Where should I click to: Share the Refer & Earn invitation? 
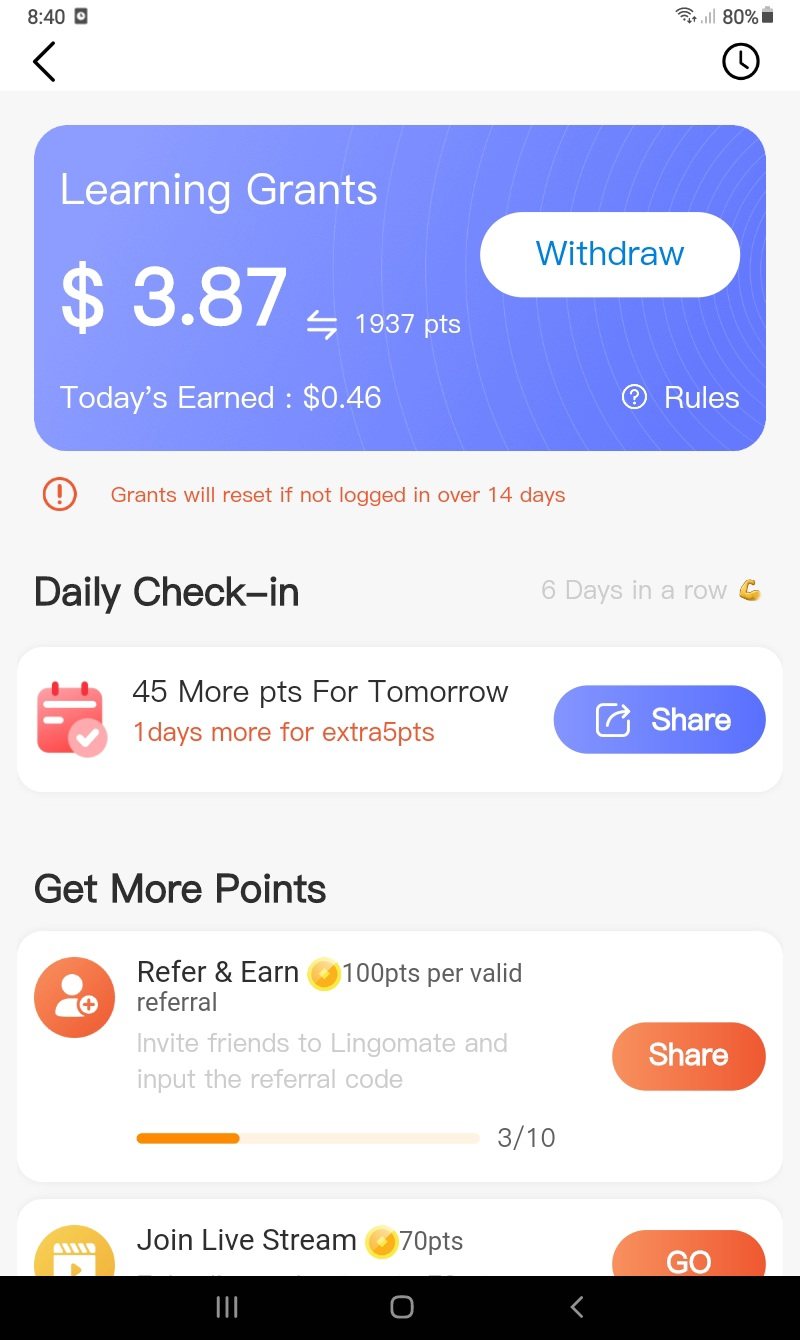coord(688,1055)
